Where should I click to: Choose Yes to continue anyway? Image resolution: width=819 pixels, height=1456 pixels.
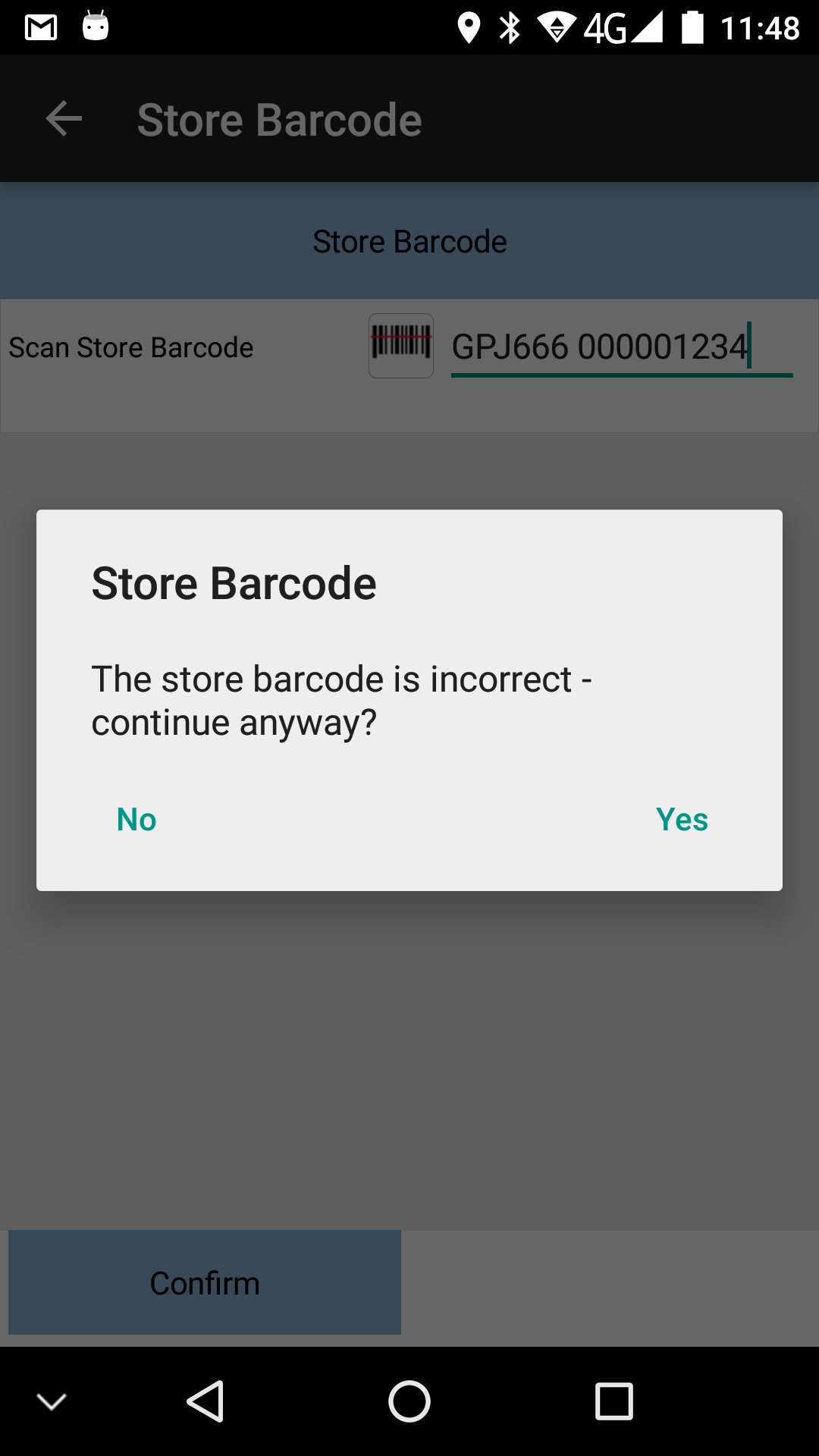[682, 820]
